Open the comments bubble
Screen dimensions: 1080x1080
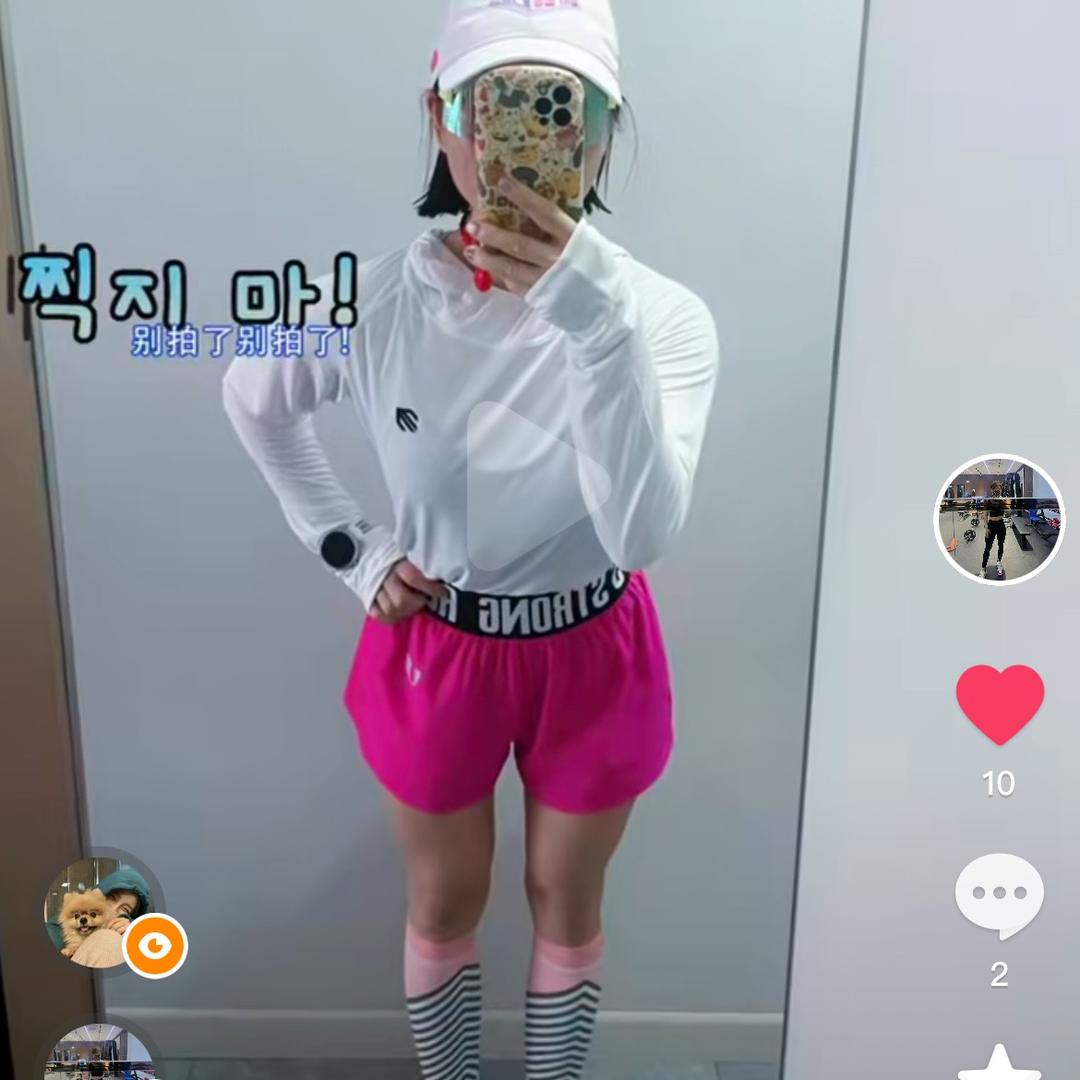pyautogui.click(x=999, y=895)
